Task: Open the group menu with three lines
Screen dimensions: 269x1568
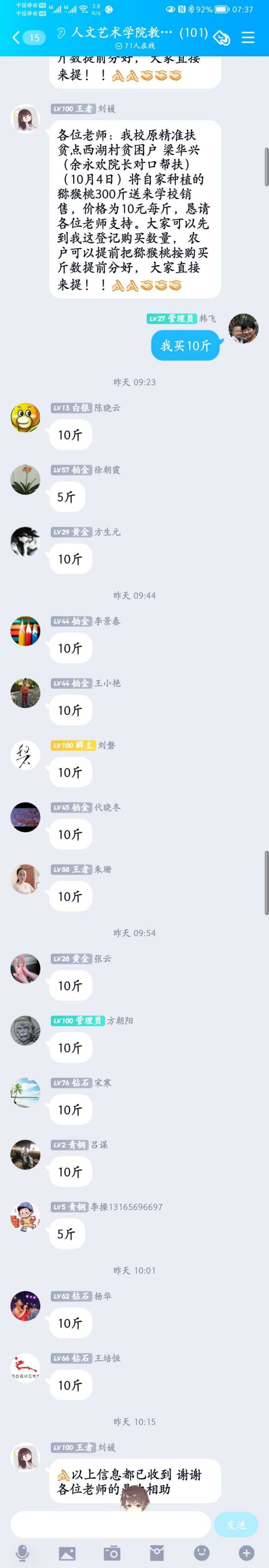Action: [248, 37]
